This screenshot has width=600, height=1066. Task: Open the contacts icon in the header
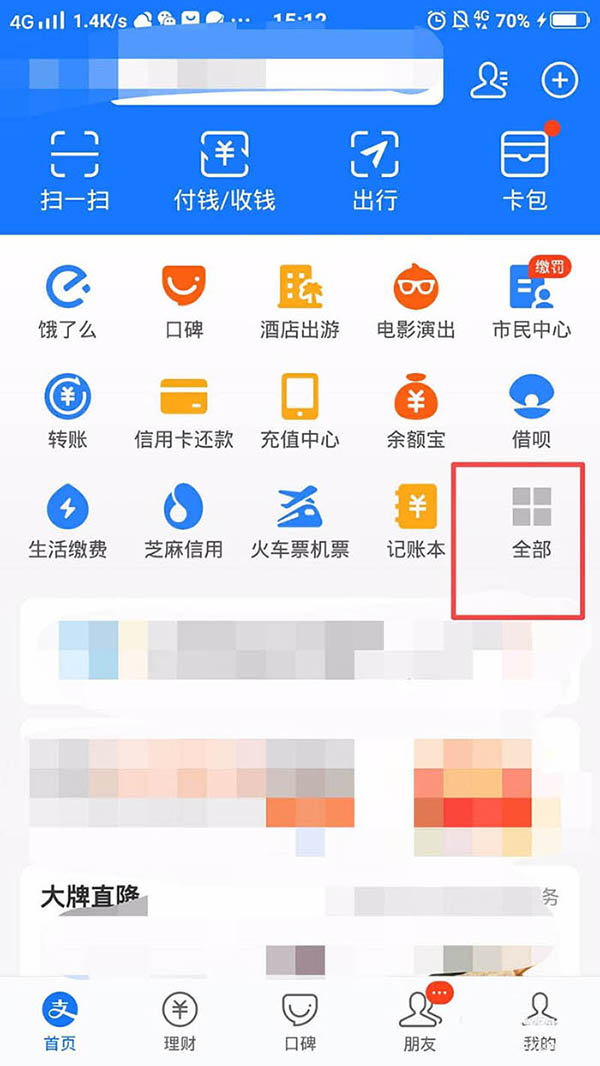488,81
